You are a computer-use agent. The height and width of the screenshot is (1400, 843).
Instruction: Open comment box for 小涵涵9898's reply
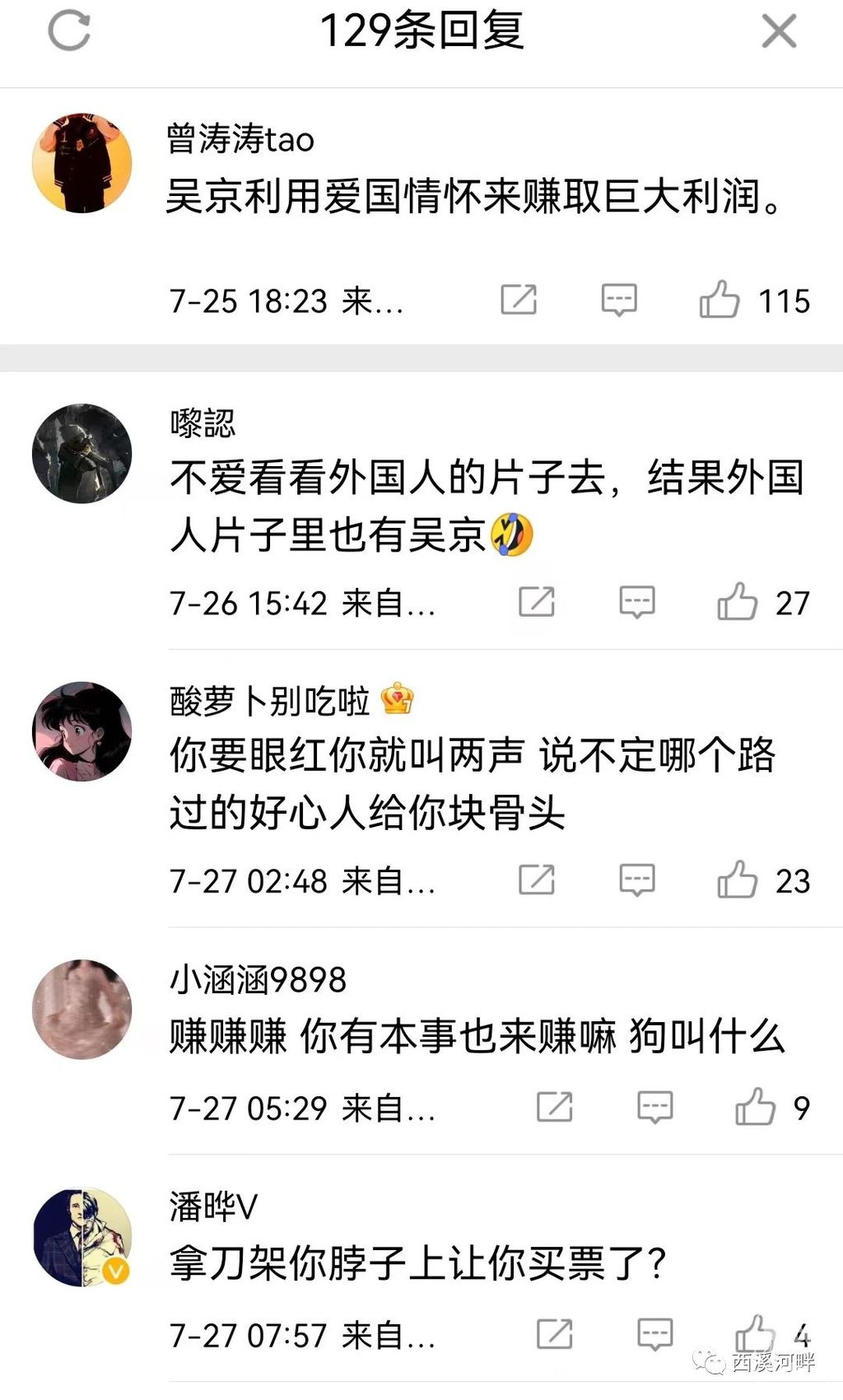(x=655, y=1107)
